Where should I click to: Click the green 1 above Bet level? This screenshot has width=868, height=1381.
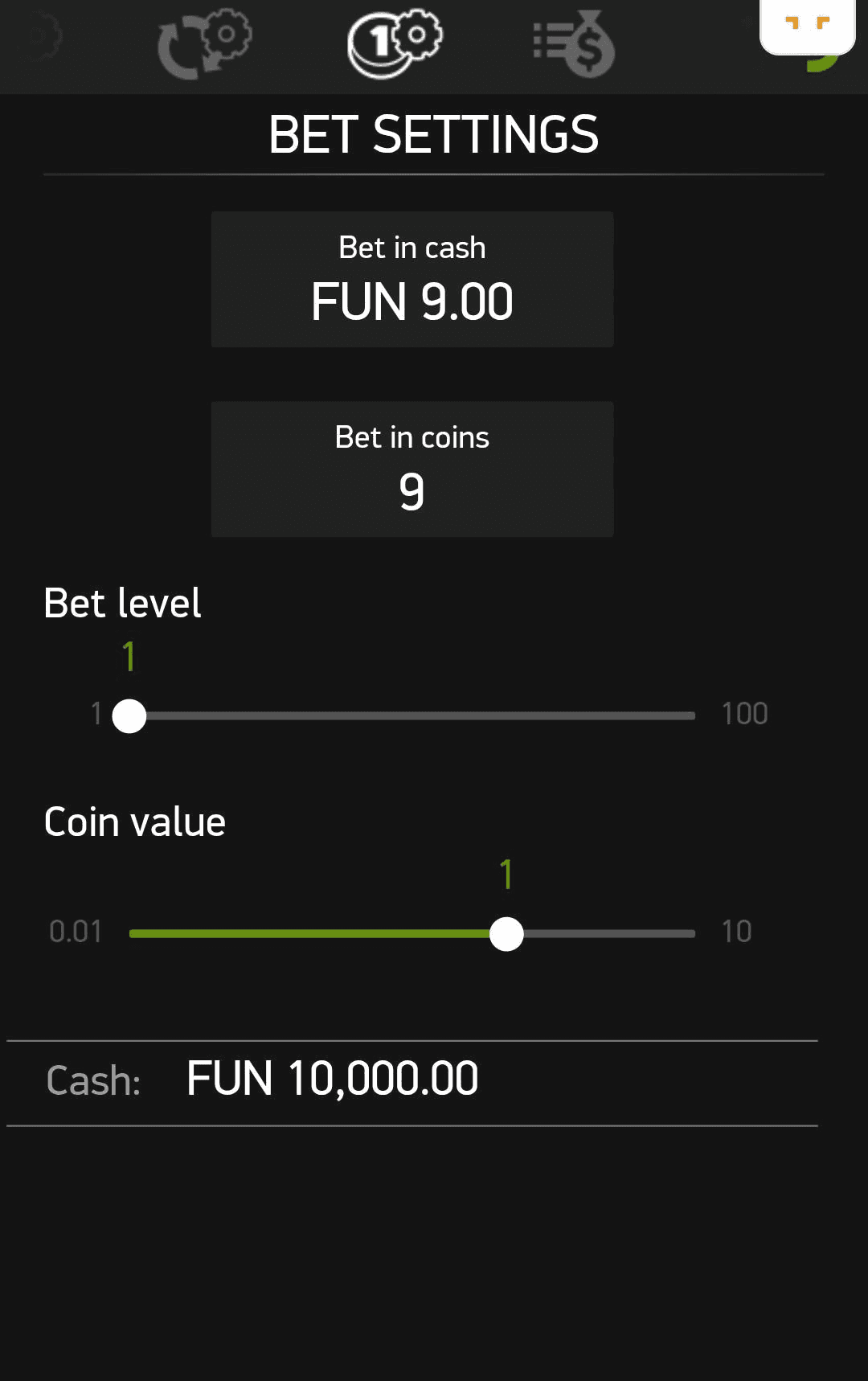129,657
